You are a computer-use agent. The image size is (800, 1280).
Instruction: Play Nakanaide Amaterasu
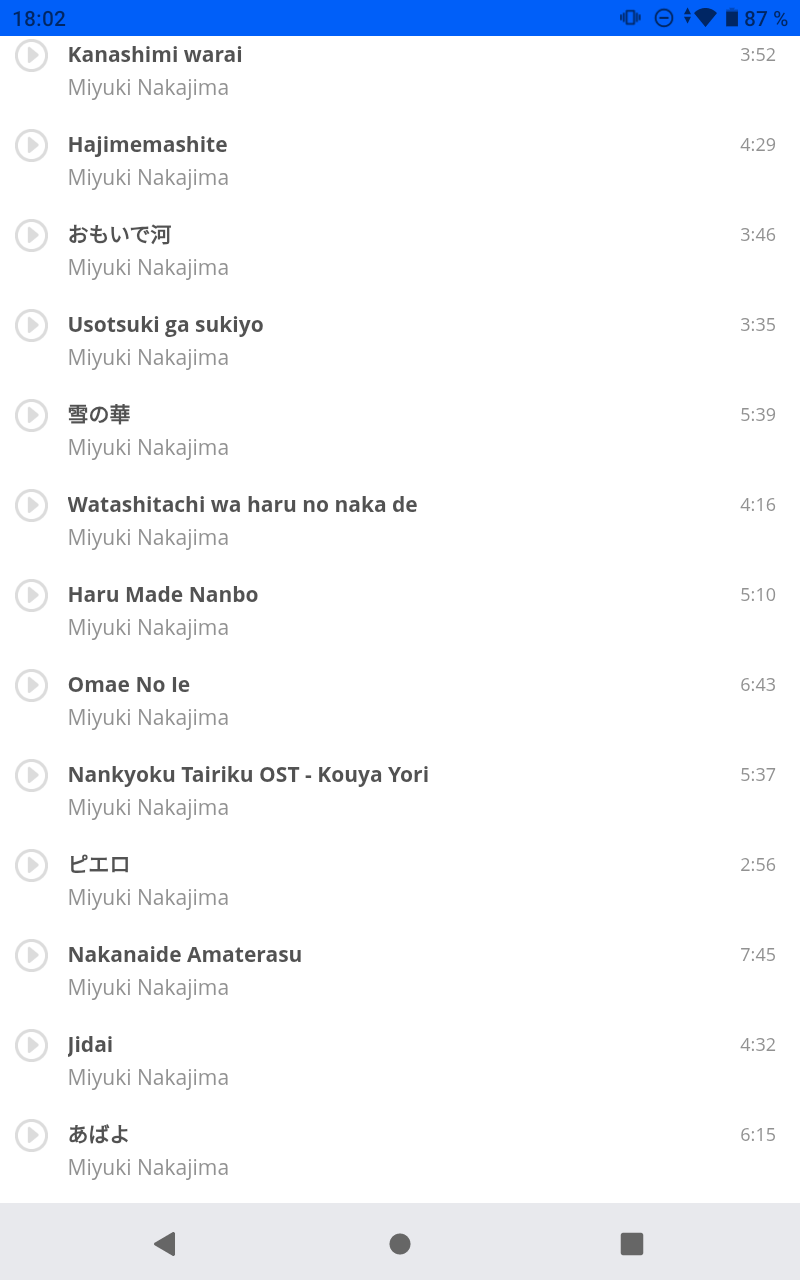pyautogui.click(x=31, y=955)
